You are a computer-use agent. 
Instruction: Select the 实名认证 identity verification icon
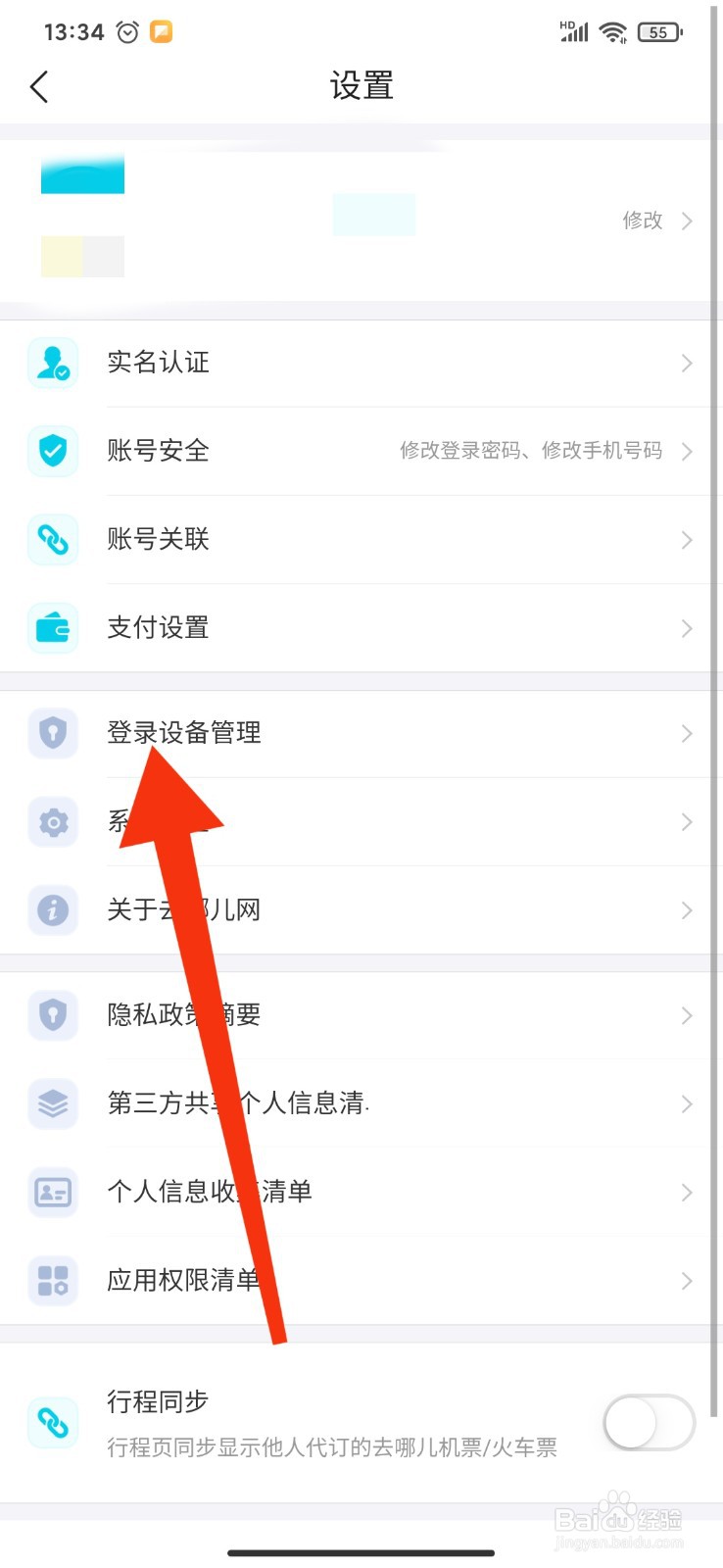coord(53,363)
